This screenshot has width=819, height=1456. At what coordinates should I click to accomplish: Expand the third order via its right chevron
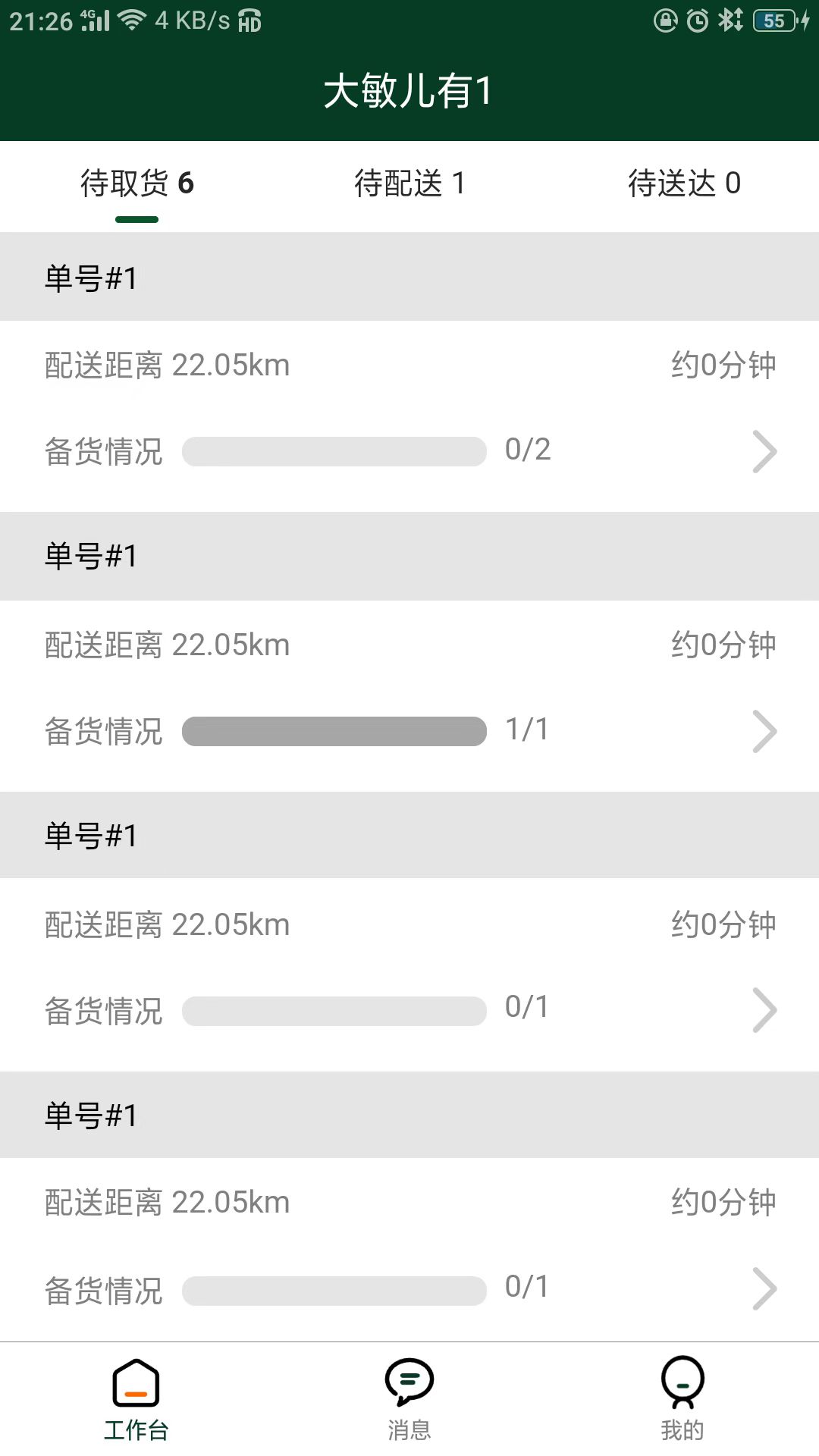coord(765,1009)
